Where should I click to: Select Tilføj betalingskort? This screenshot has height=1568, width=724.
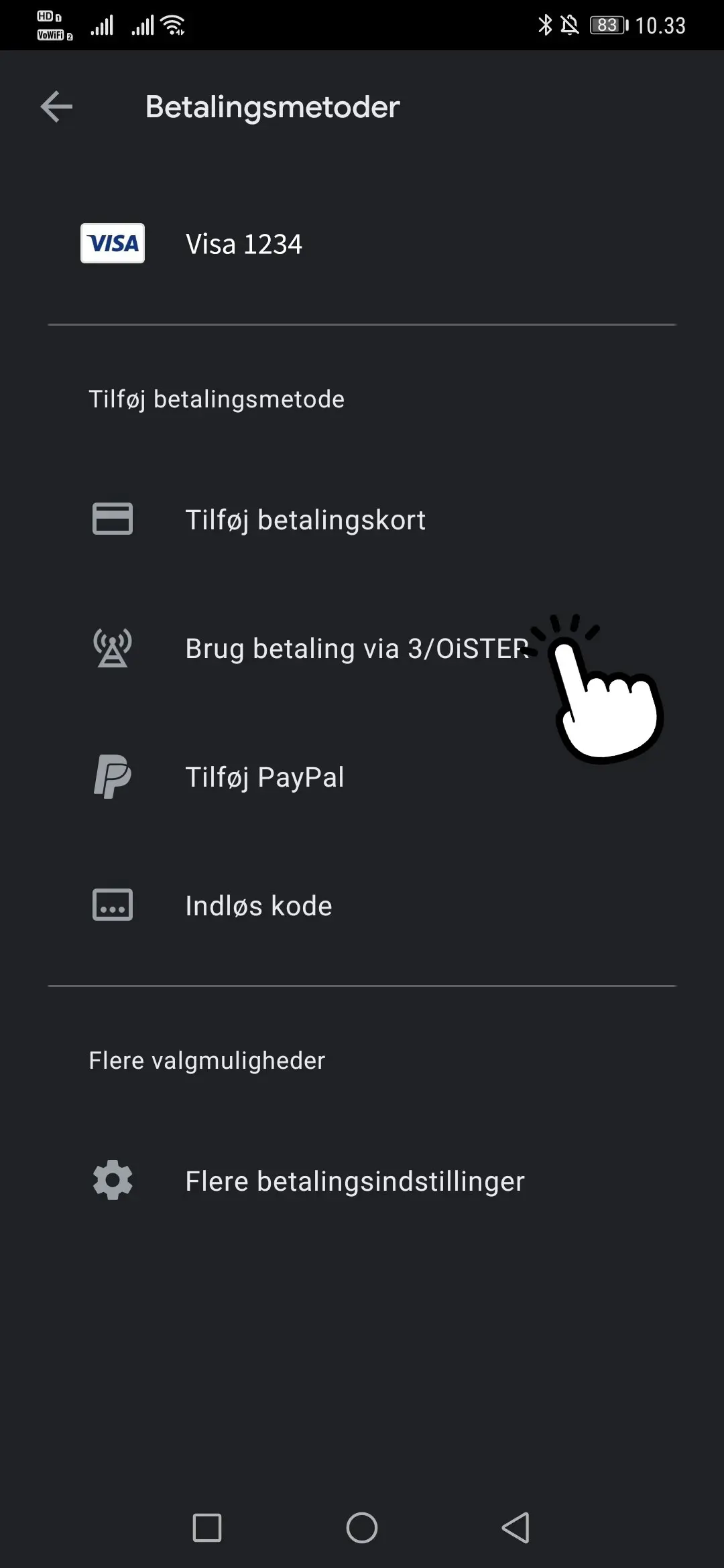coord(305,520)
